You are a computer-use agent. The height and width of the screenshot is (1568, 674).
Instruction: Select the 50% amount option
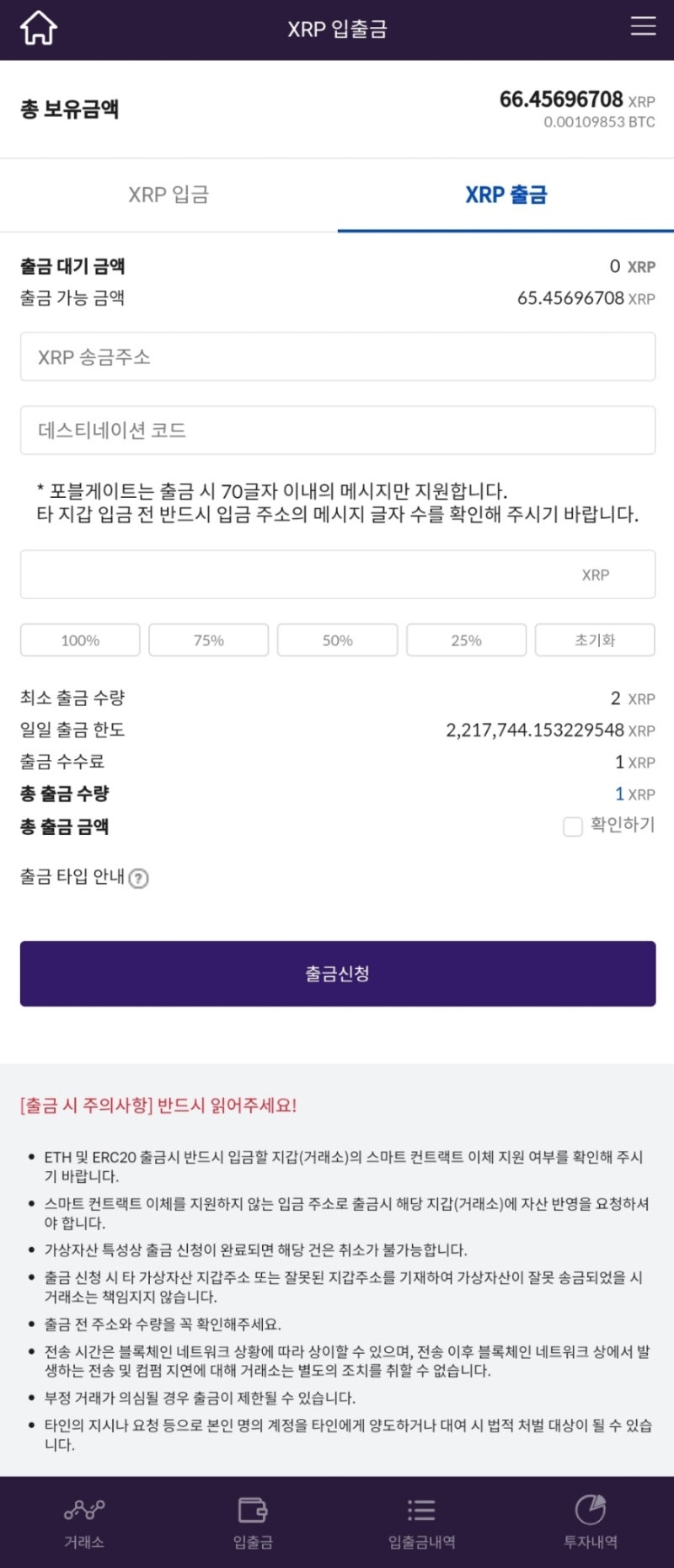337,640
